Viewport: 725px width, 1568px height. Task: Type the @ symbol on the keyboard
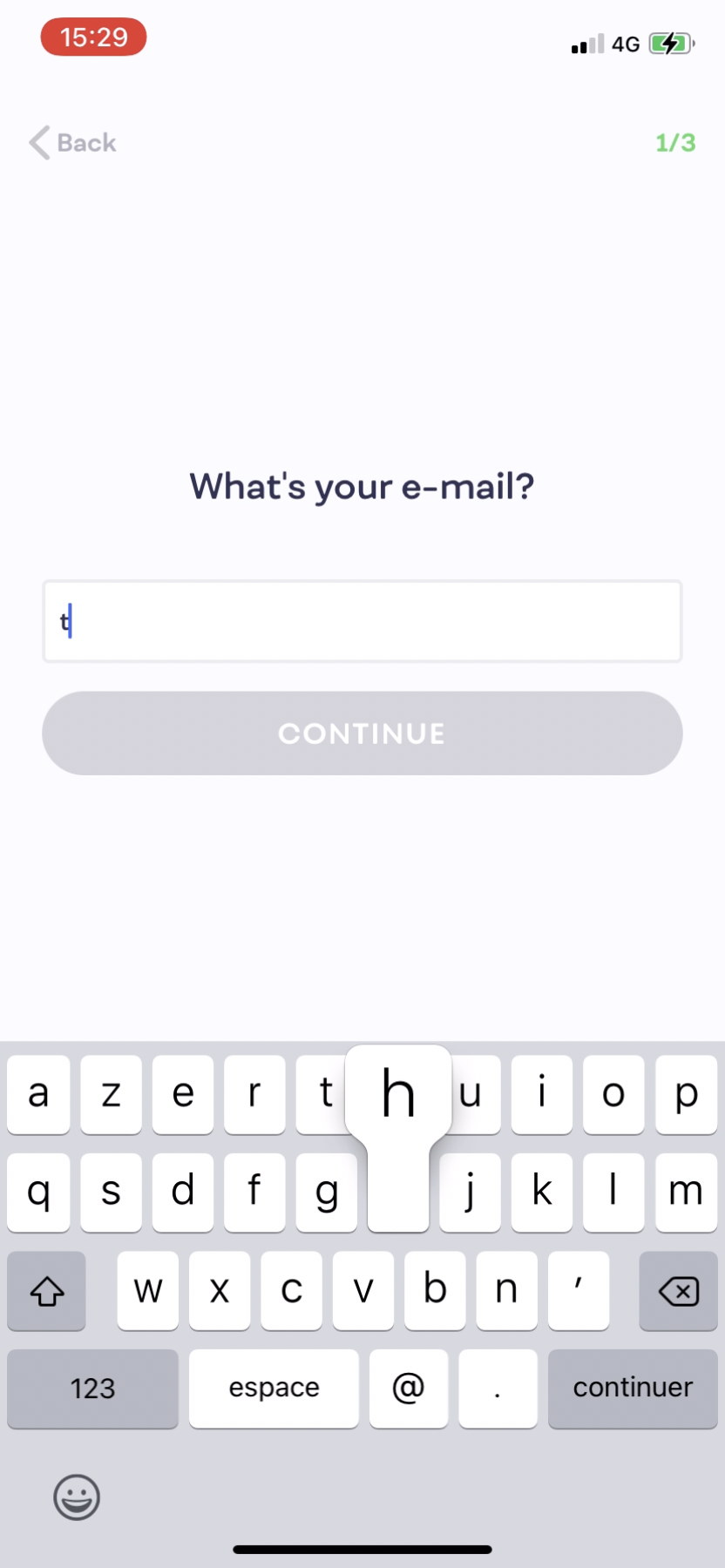point(408,1388)
